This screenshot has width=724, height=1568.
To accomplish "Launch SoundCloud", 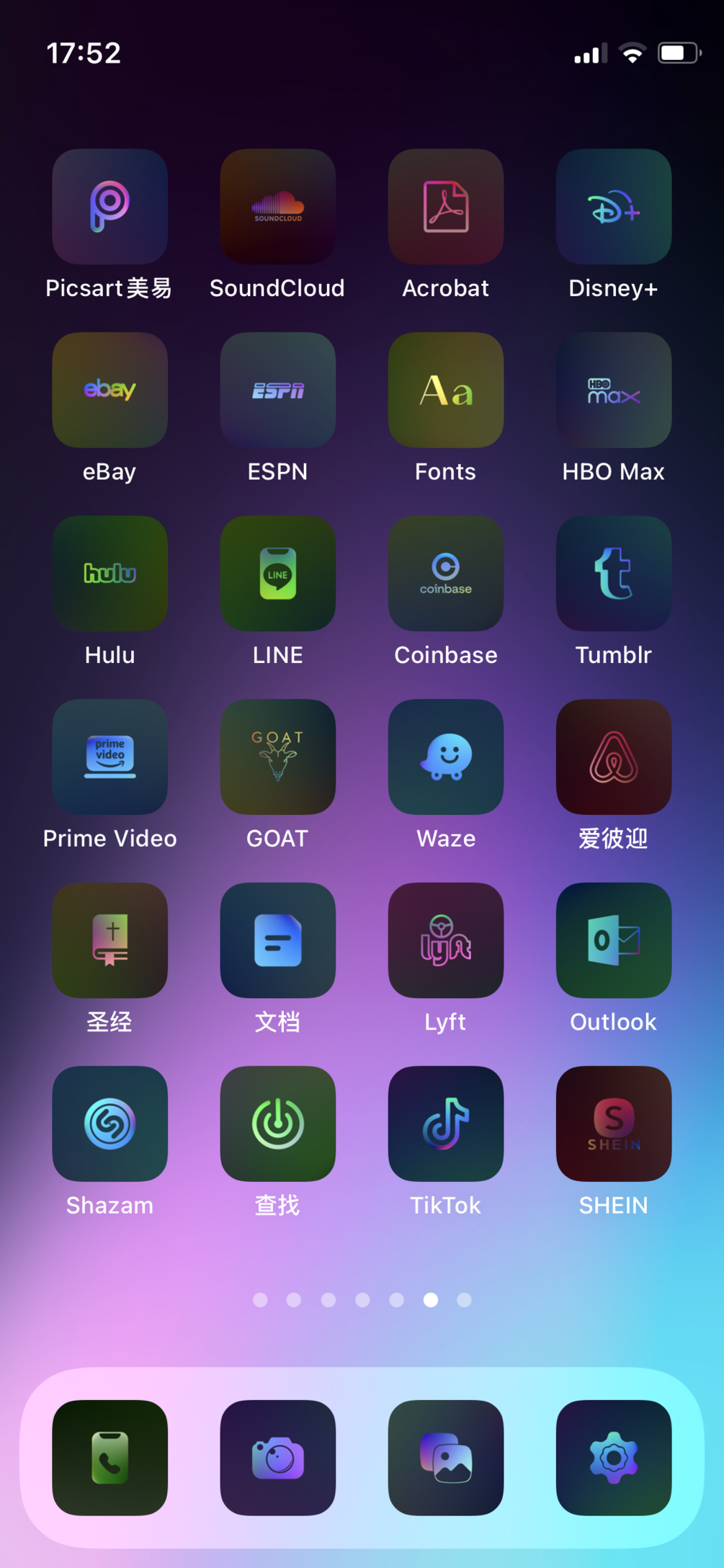I will (277, 207).
